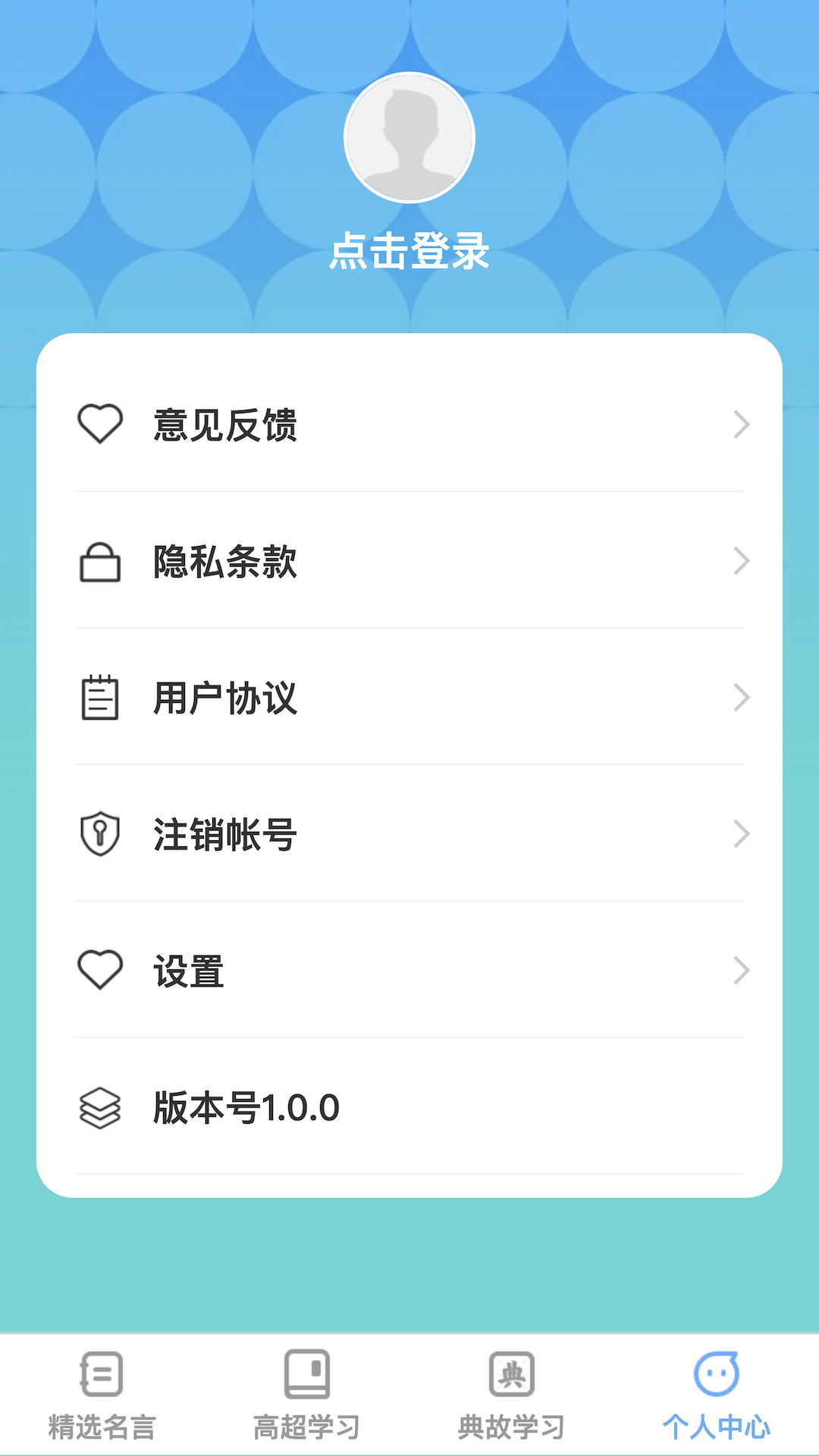Select the lock icon next to 隐私条款

100,561
